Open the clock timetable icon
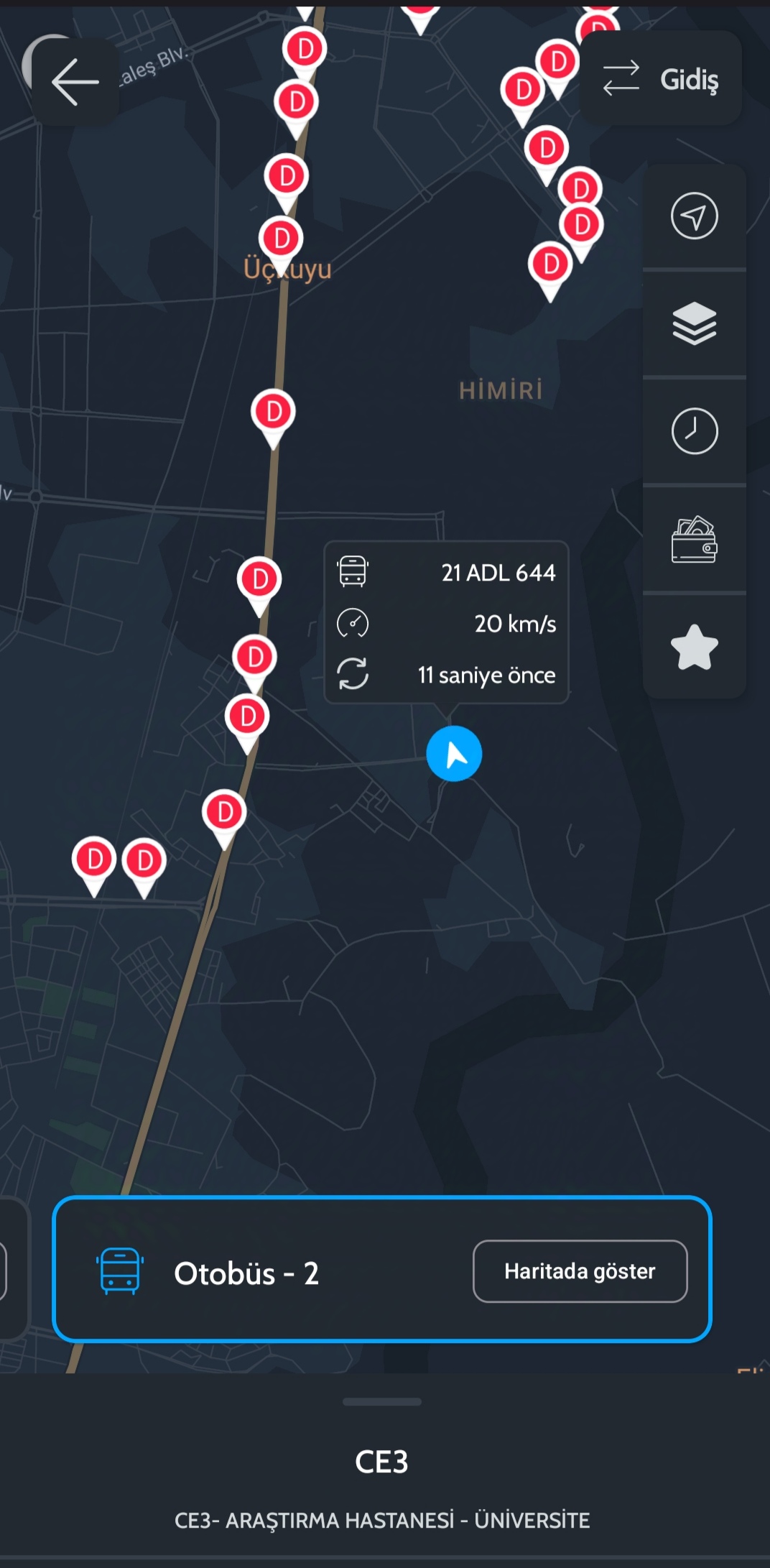The image size is (770, 1568). 694,431
